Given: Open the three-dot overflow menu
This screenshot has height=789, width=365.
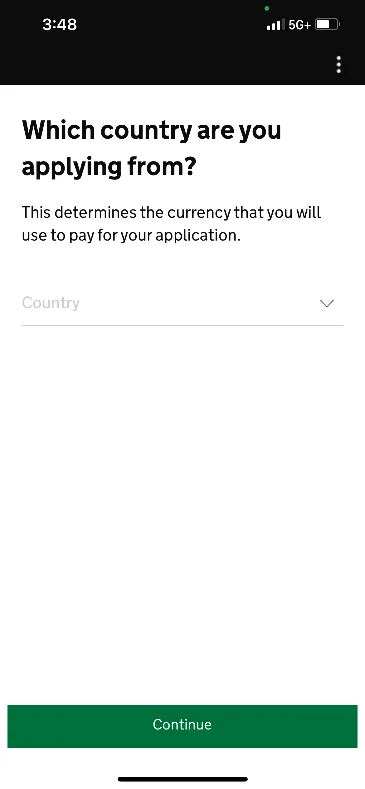Looking at the screenshot, I should (339, 65).
